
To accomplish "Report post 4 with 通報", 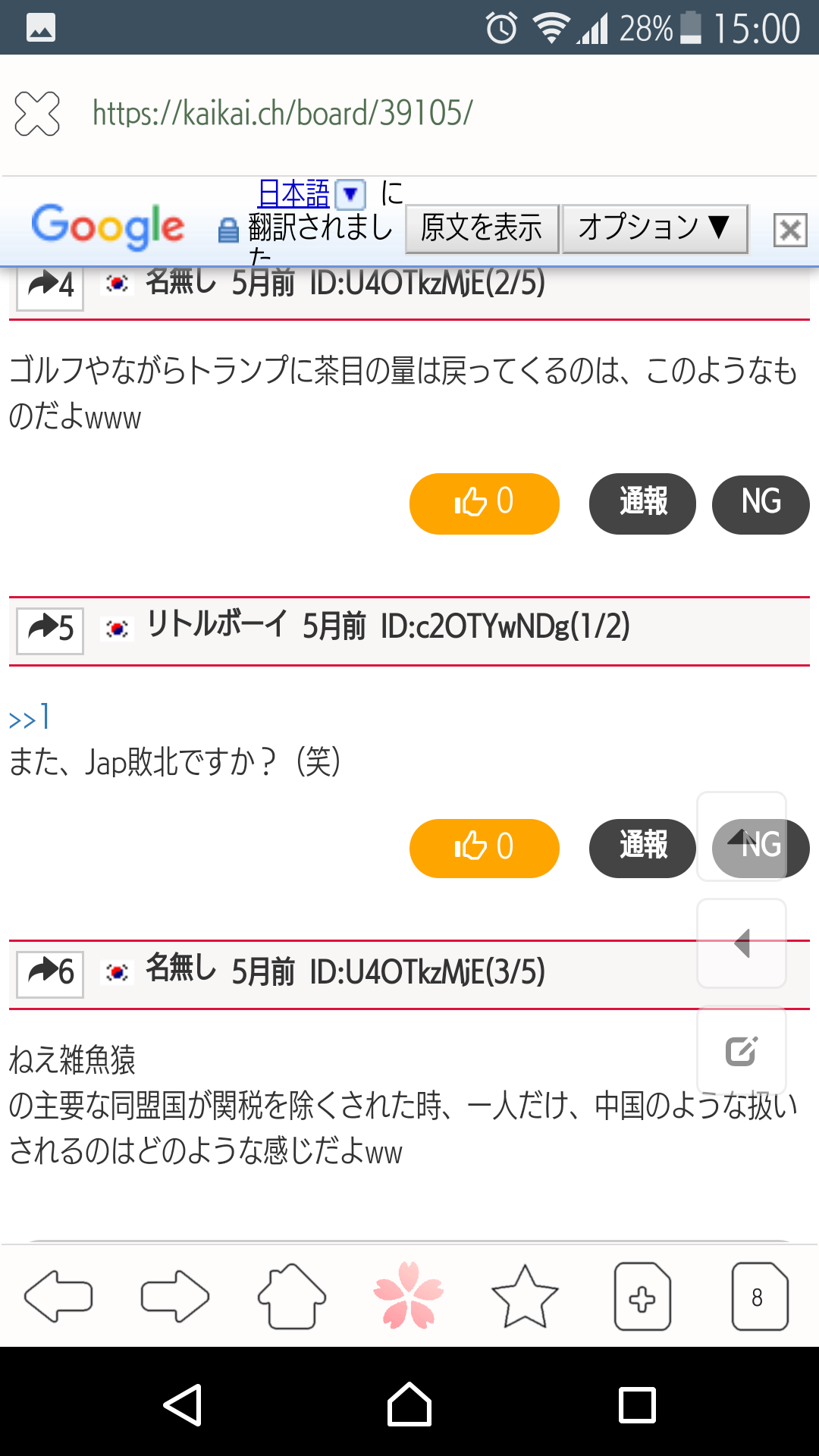I will click(642, 504).
